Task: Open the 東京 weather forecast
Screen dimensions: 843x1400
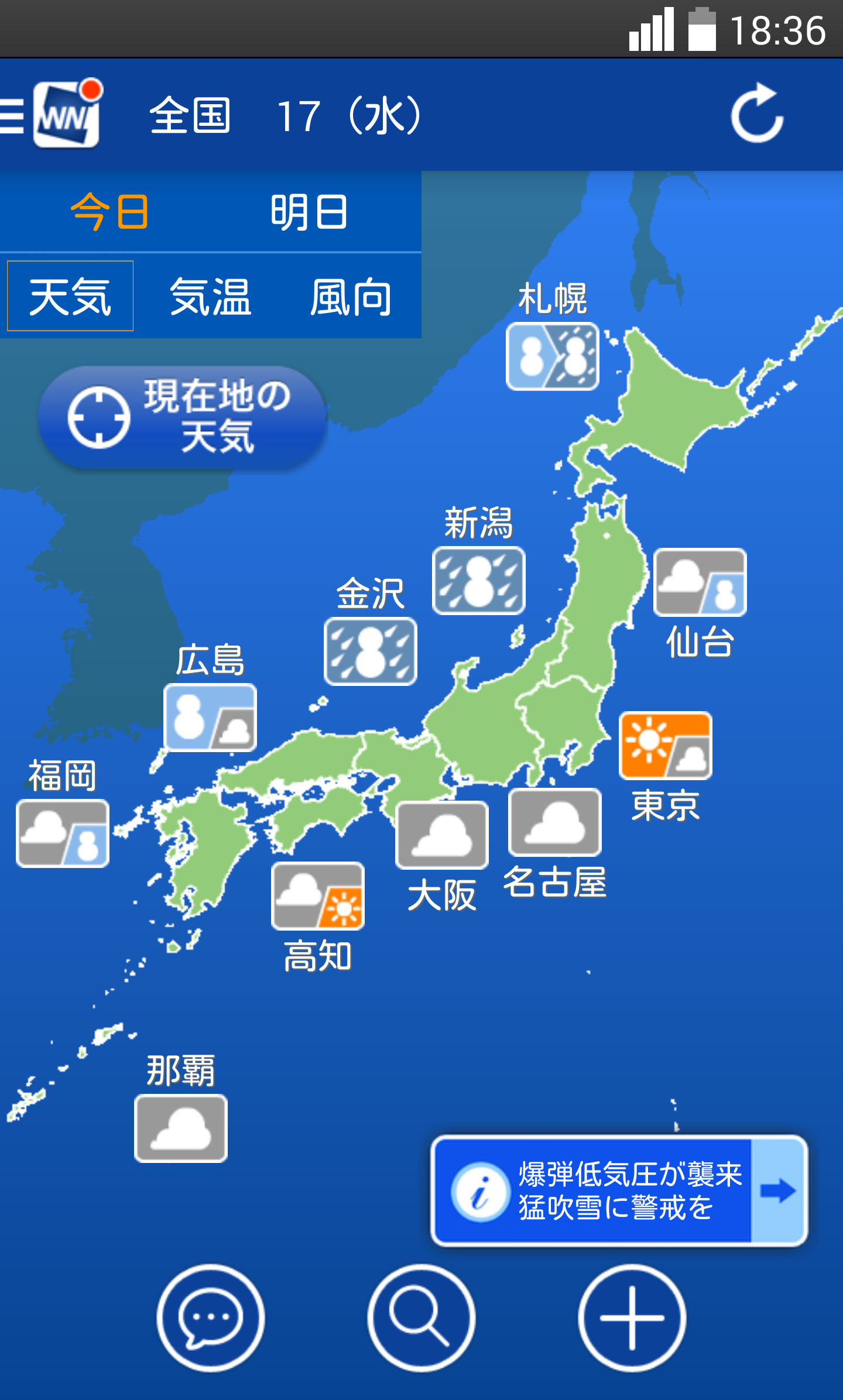Action: click(665, 746)
